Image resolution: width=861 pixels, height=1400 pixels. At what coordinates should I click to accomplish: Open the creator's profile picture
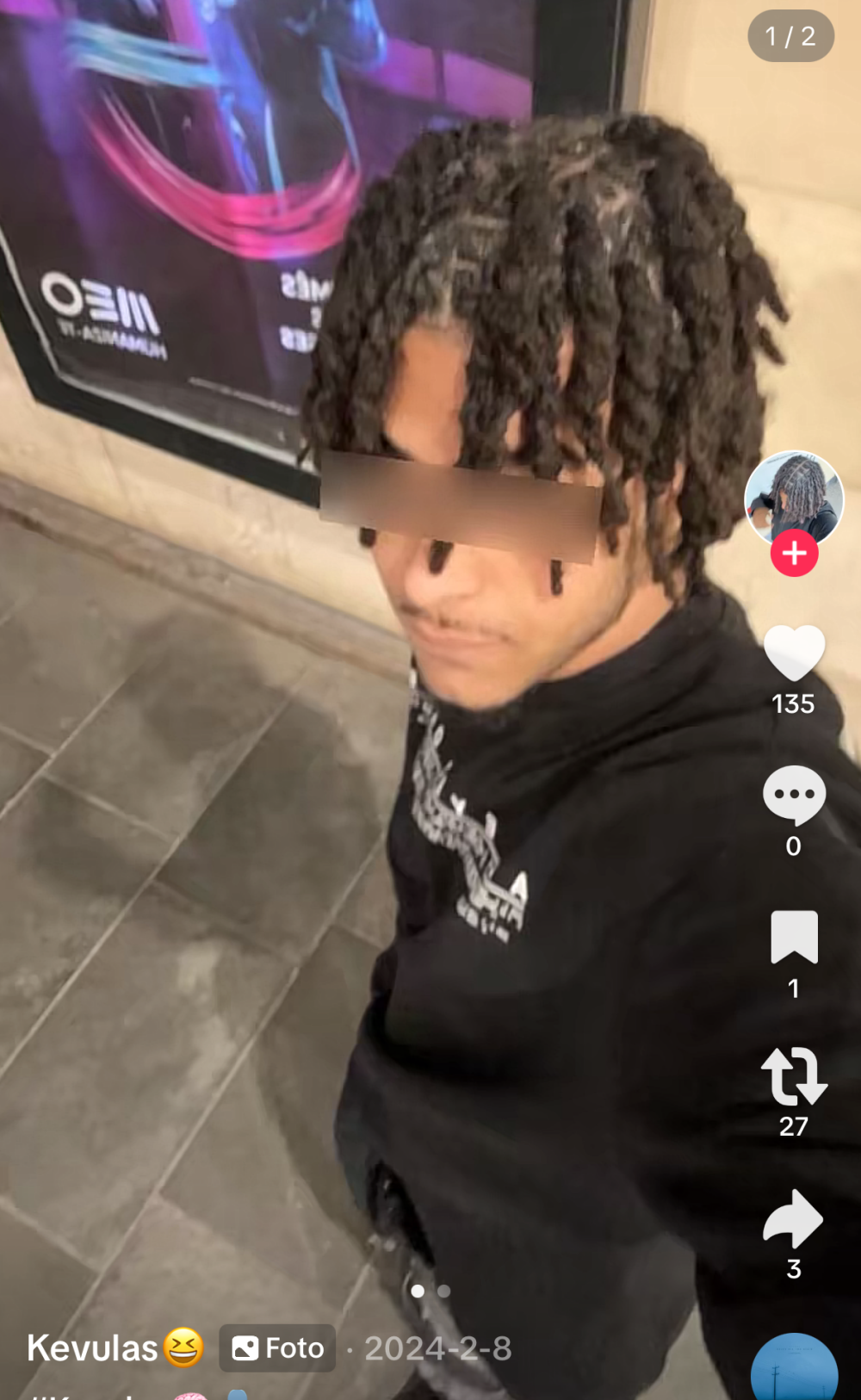(794, 497)
